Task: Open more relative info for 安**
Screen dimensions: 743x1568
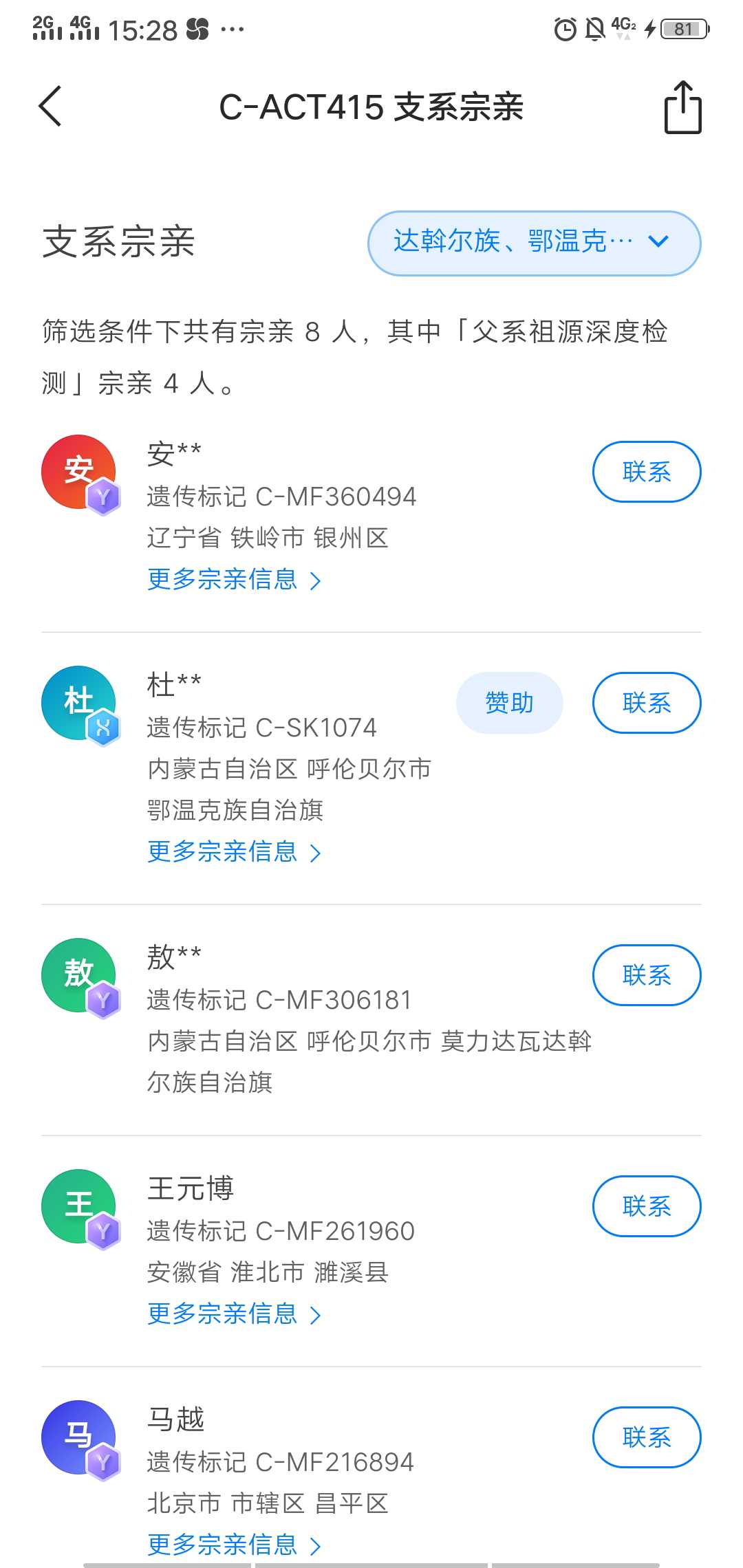Action: pyautogui.click(x=235, y=580)
